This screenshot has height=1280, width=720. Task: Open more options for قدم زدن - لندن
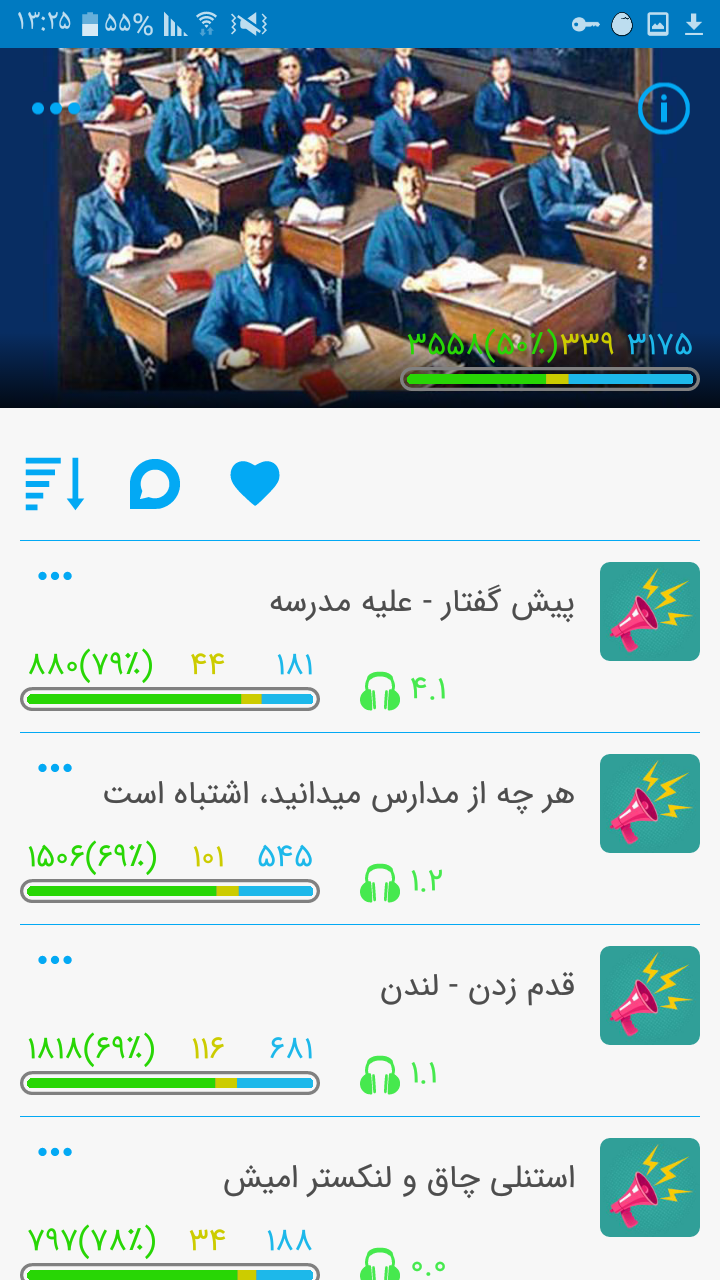[55, 960]
